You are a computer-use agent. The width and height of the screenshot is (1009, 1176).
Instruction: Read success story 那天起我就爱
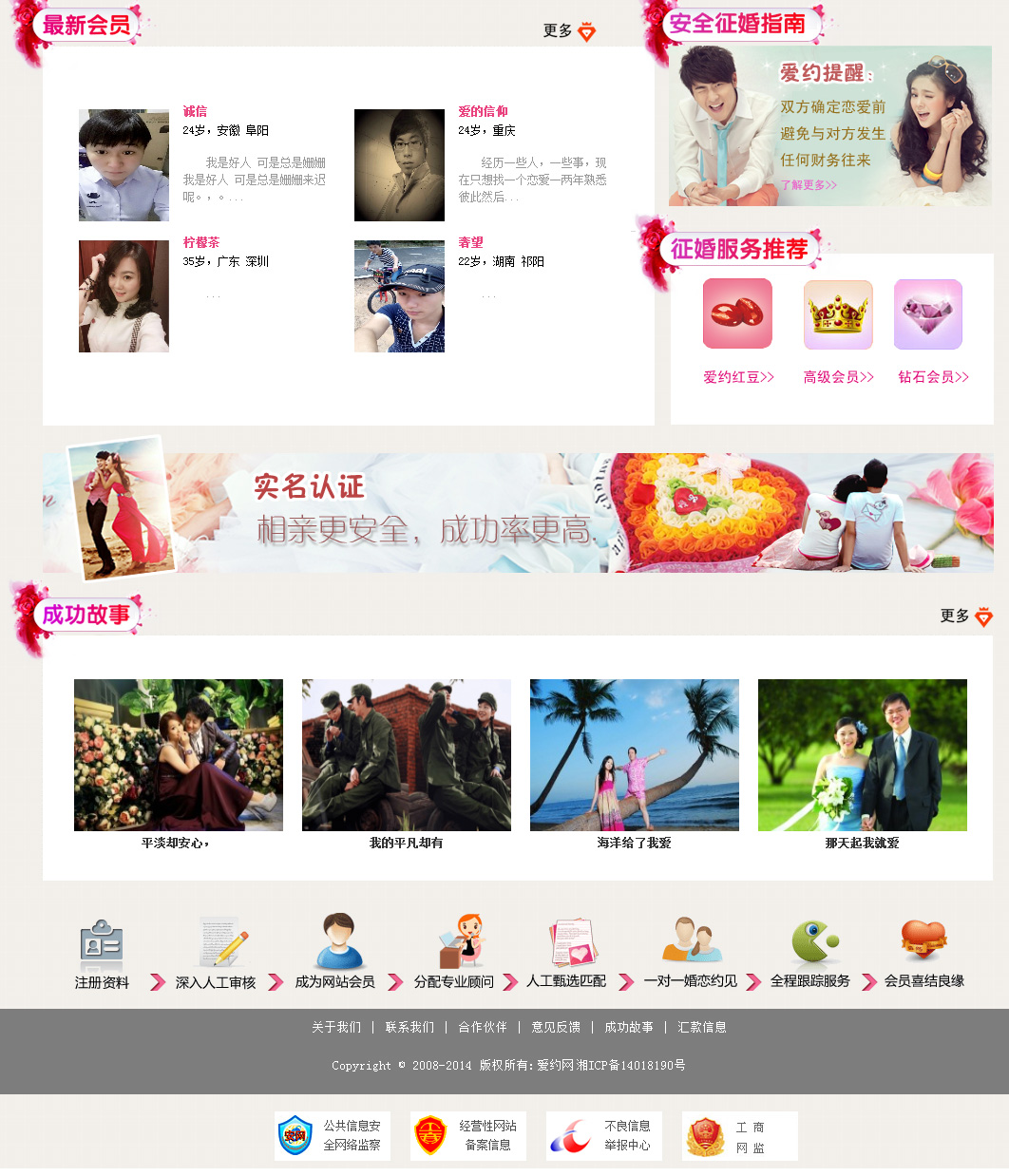tap(862, 843)
